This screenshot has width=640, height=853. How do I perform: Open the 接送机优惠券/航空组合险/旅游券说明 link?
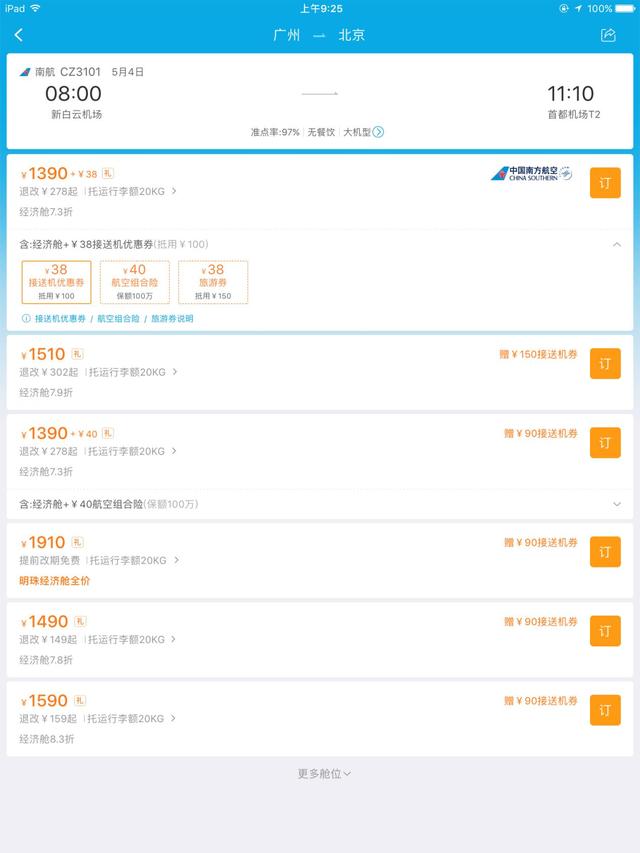click(113, 319)
